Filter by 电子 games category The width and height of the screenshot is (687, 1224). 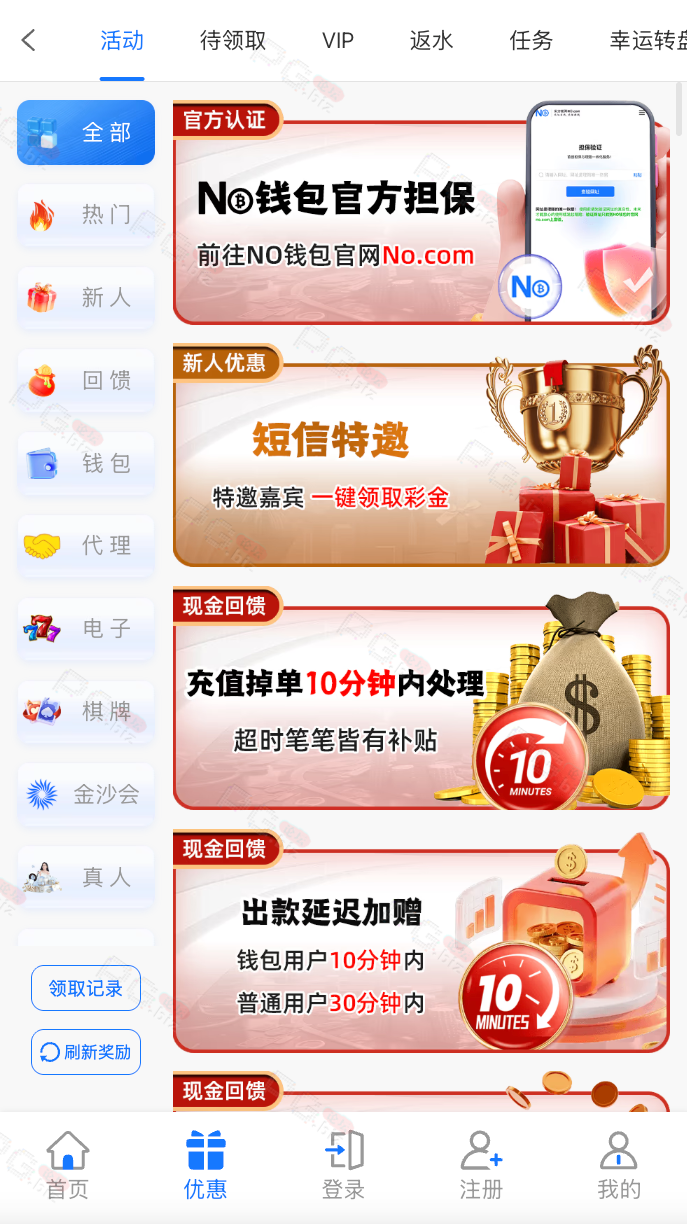[x=86, y=629]
